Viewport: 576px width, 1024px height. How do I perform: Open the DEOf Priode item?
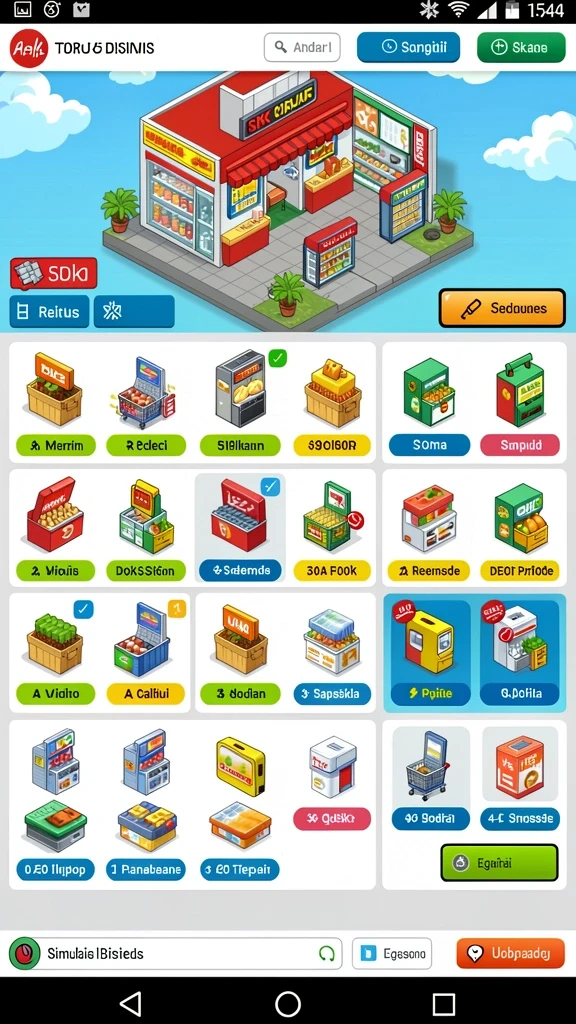point(520,570)
